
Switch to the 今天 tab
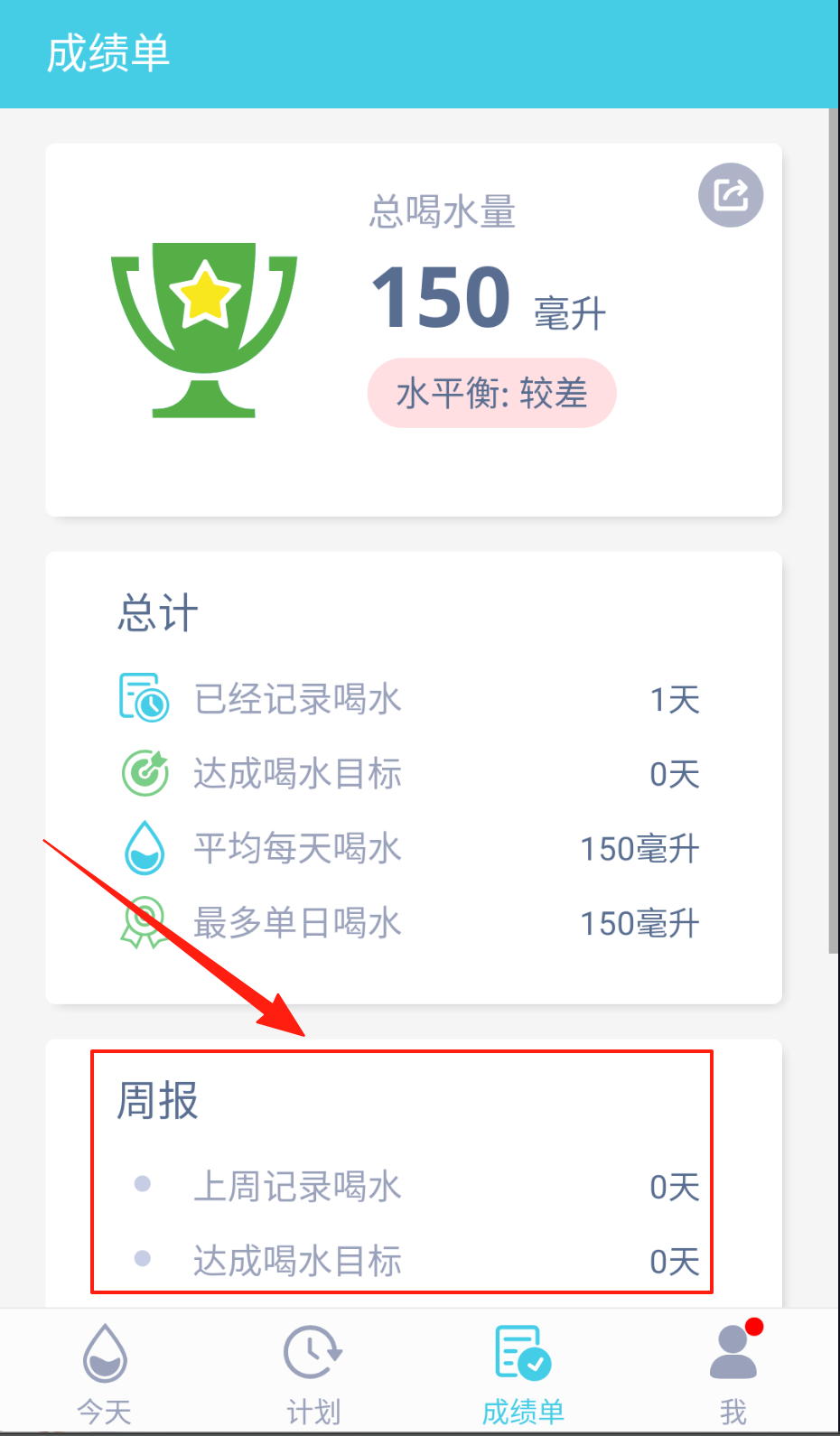coord(105,1373)
